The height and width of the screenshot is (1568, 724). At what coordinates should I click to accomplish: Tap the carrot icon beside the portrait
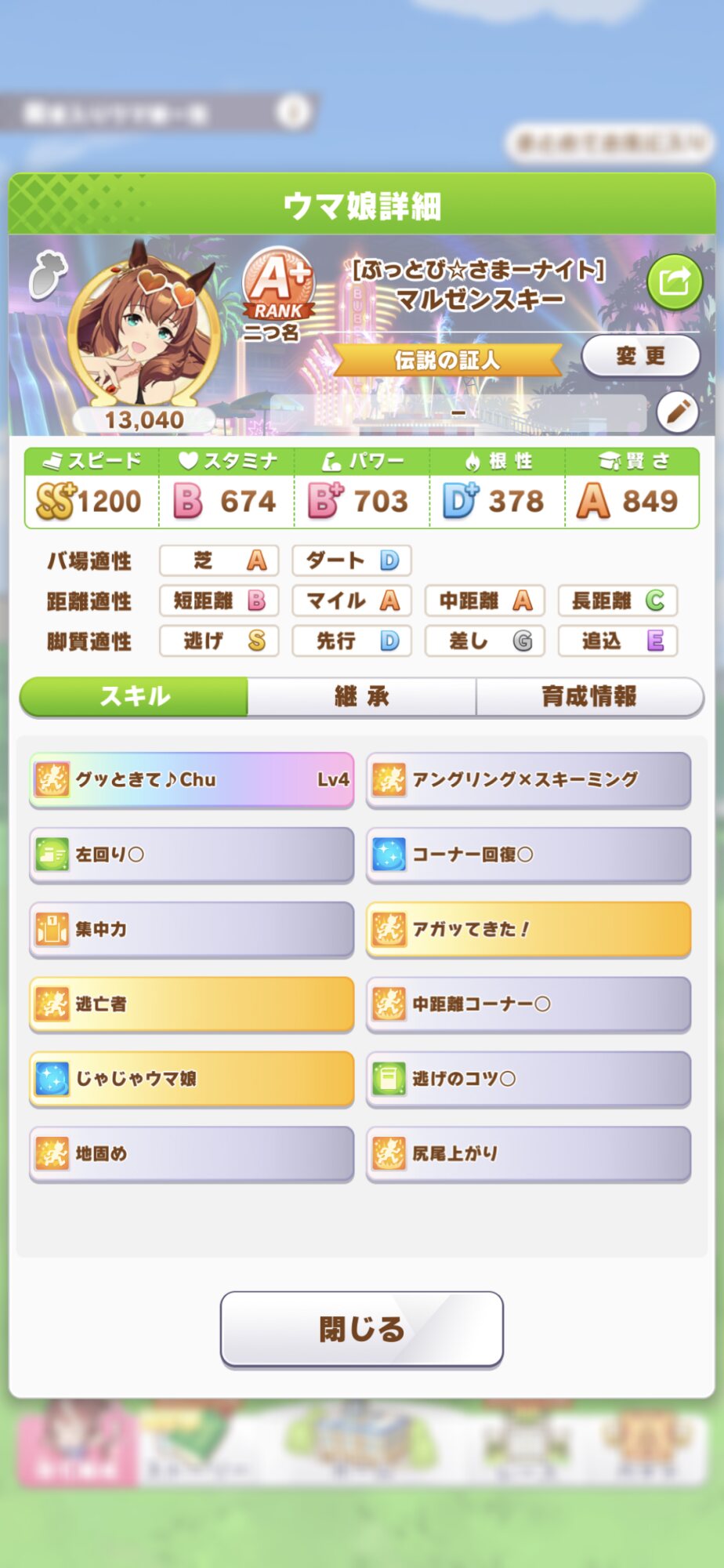tap(49, 274)
